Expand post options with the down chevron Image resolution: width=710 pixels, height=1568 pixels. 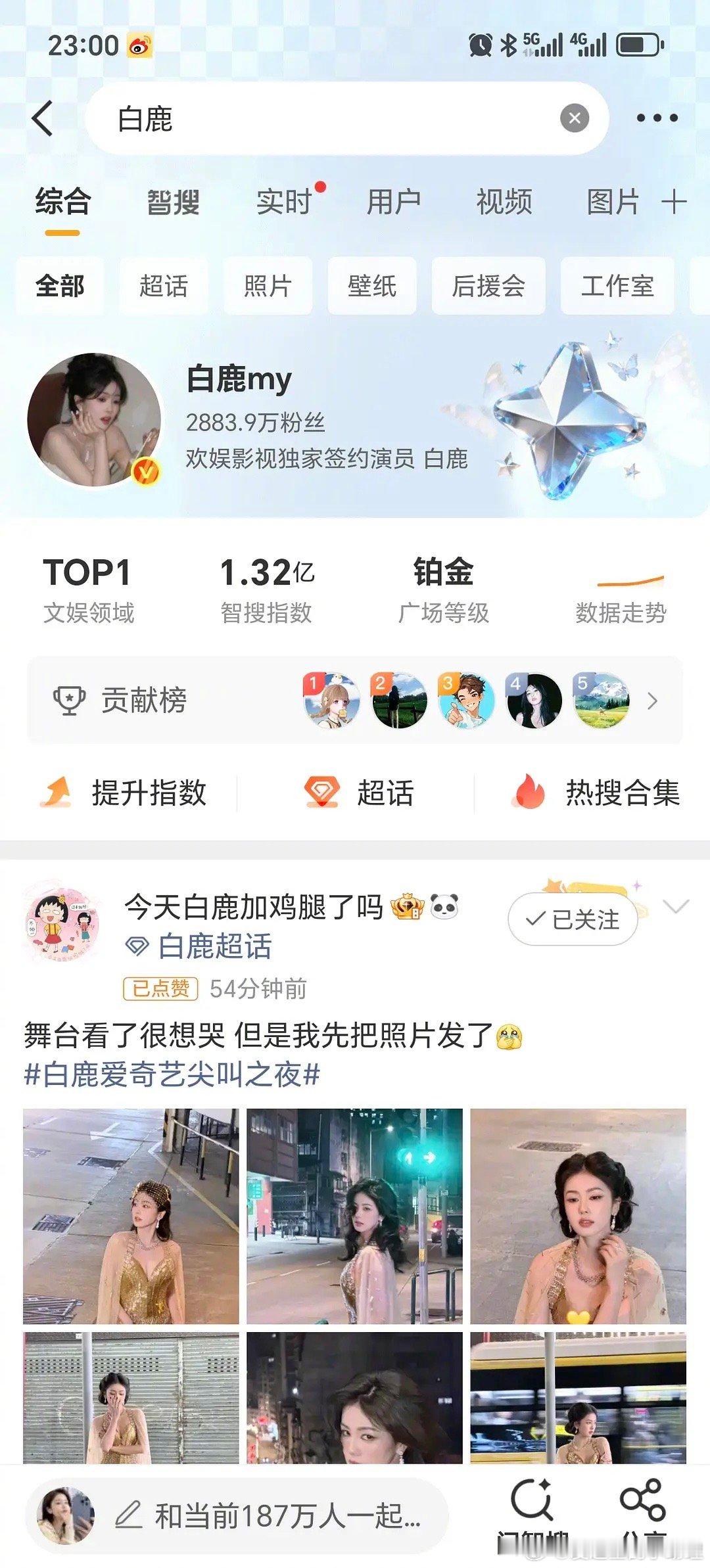[x=674, y=906]
